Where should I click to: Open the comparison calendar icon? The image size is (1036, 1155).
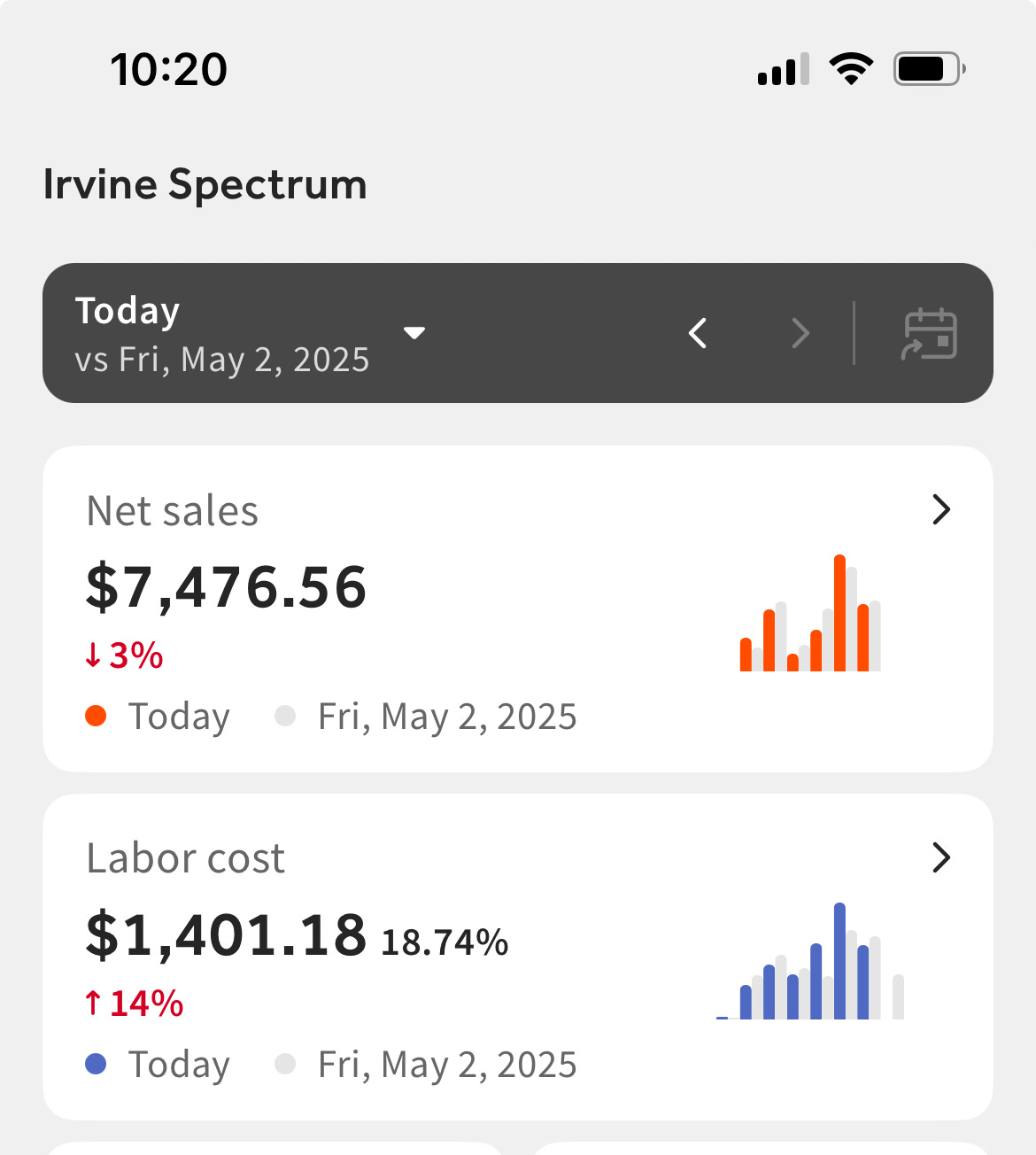[930, 333]
